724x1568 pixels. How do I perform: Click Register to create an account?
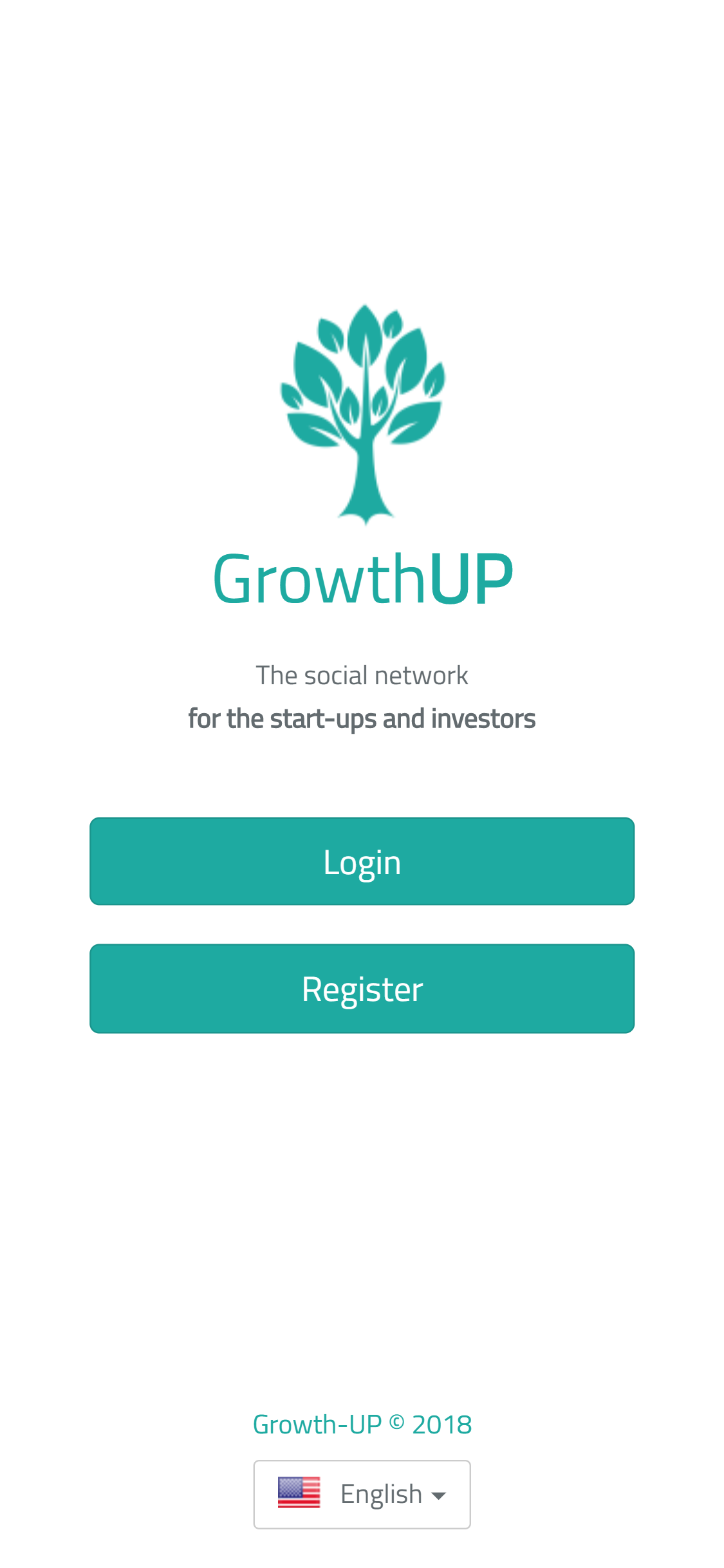[x=362, y=988]
